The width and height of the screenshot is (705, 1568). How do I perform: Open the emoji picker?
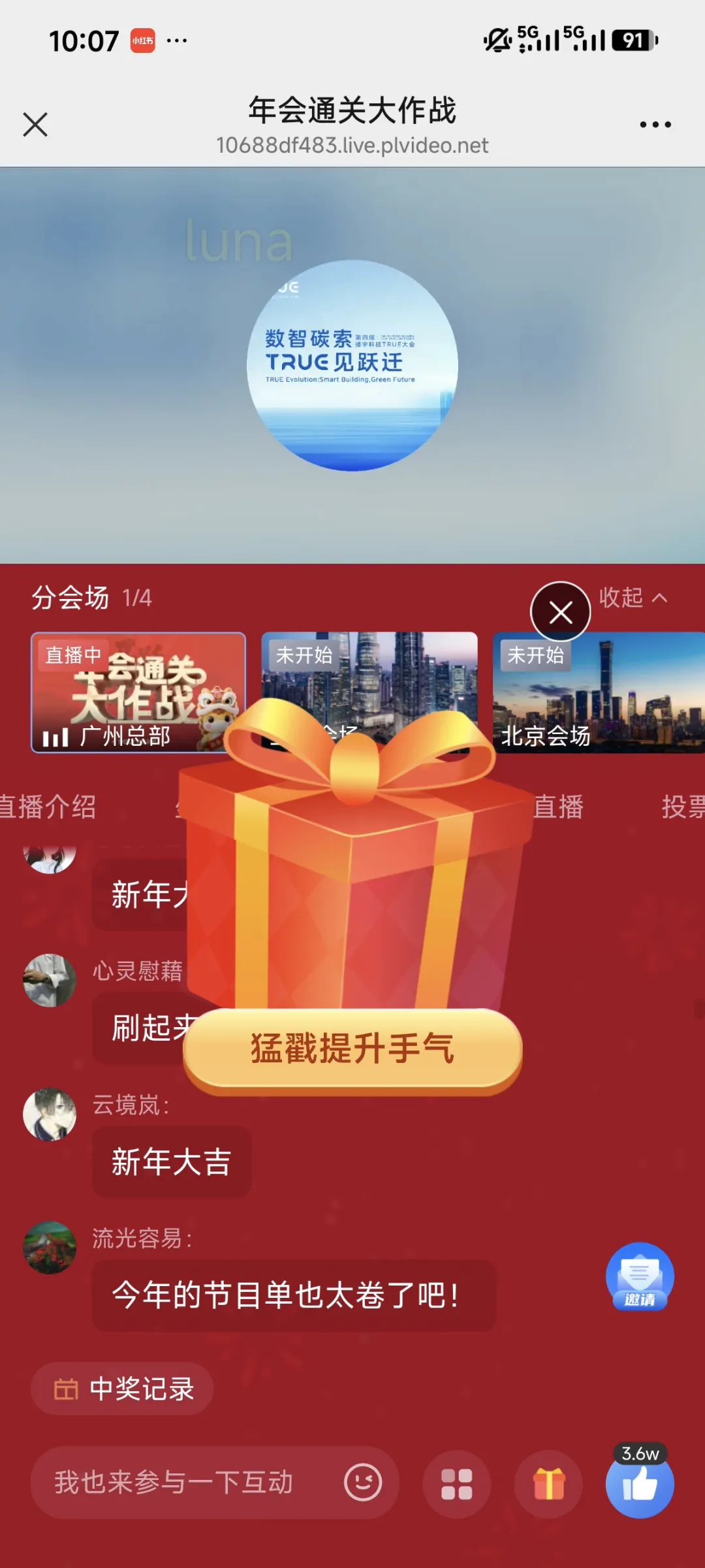click(x=363, y=1483)
